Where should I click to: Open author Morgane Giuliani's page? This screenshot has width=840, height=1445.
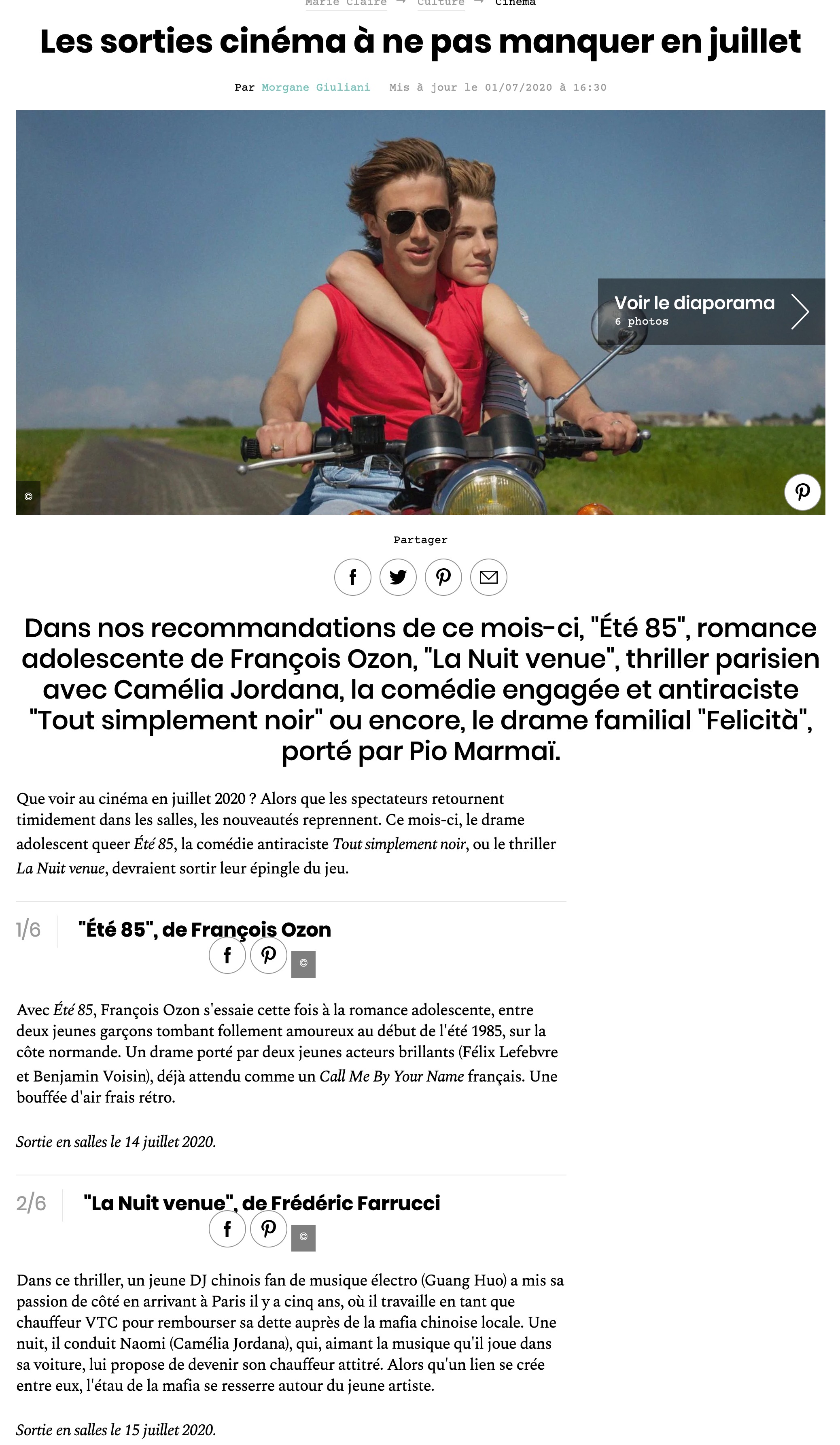pos(315,87)
